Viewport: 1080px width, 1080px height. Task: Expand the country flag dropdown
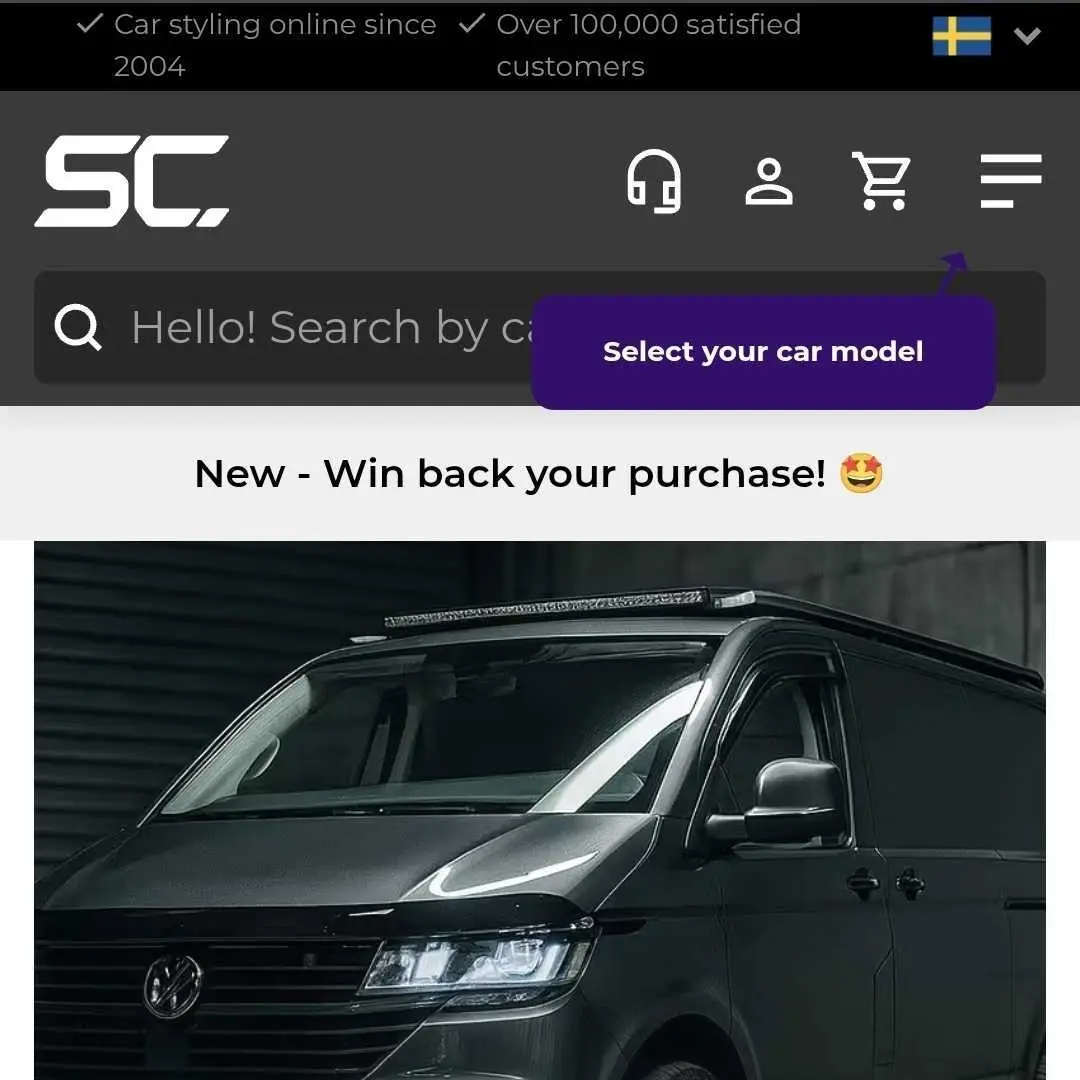click(987, 37)
